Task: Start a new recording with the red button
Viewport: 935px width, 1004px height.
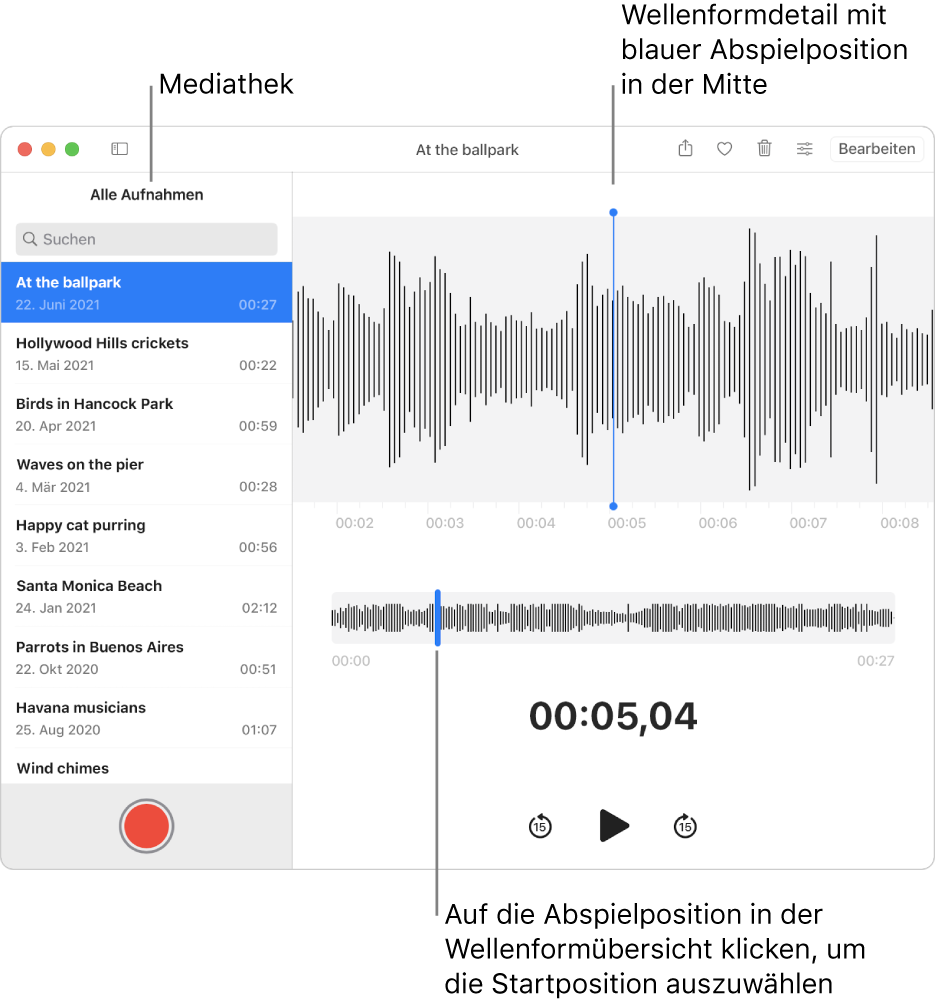Action: point(146,826)
